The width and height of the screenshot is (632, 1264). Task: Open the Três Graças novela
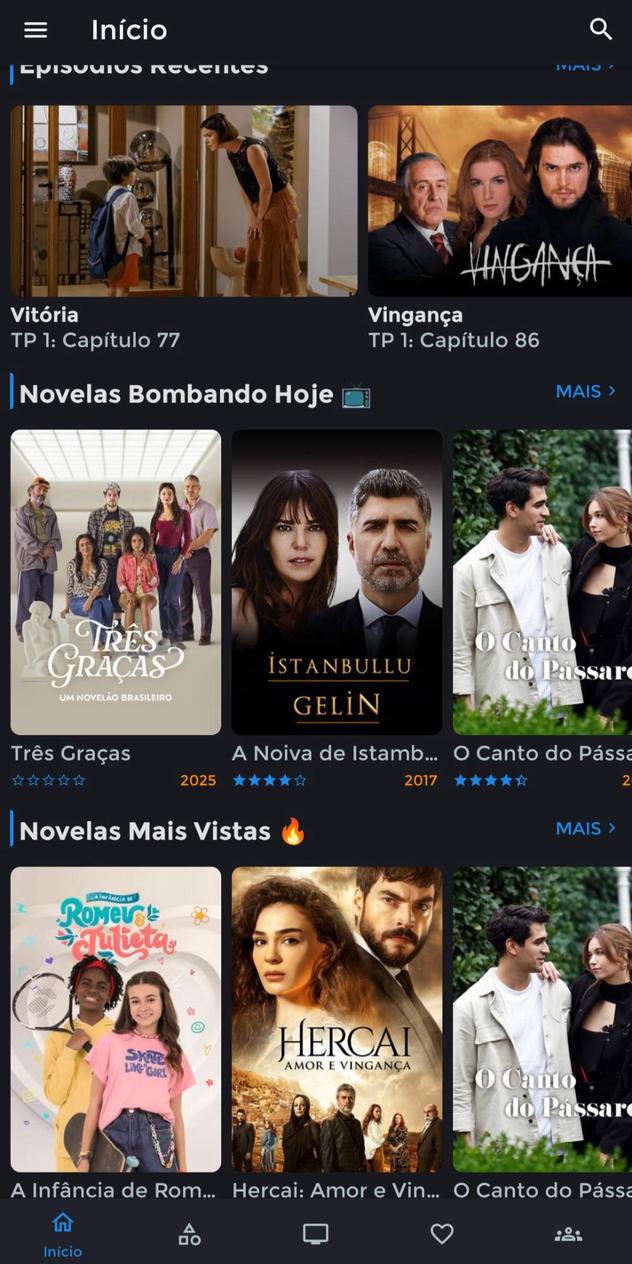click(x=116, y=582)
